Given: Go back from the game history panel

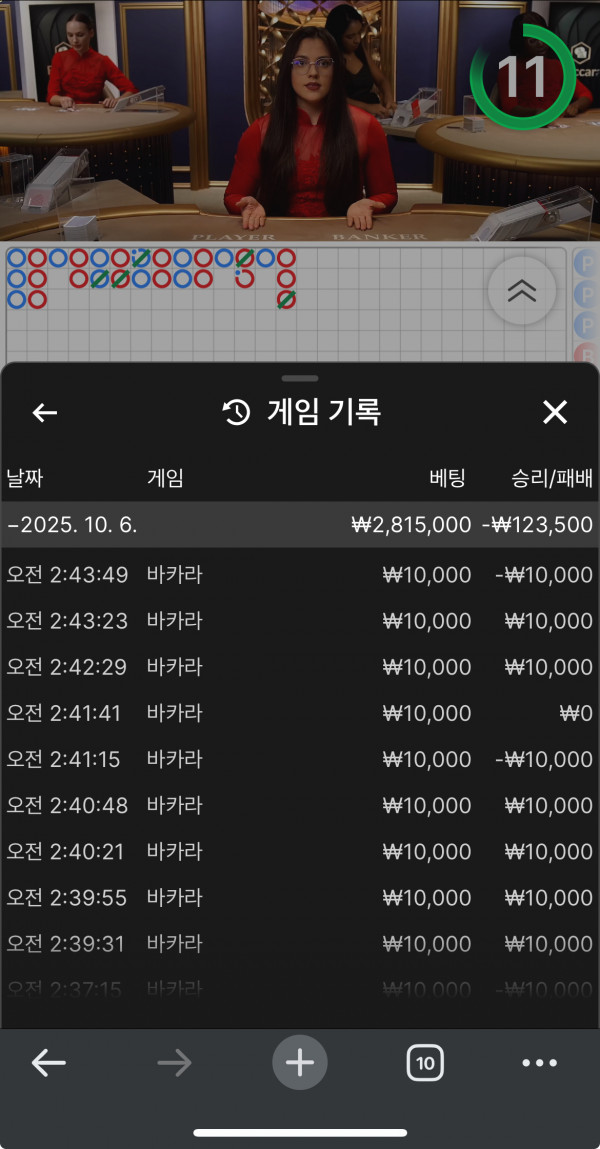Looking at the screenshot, I should pos(45,412).
